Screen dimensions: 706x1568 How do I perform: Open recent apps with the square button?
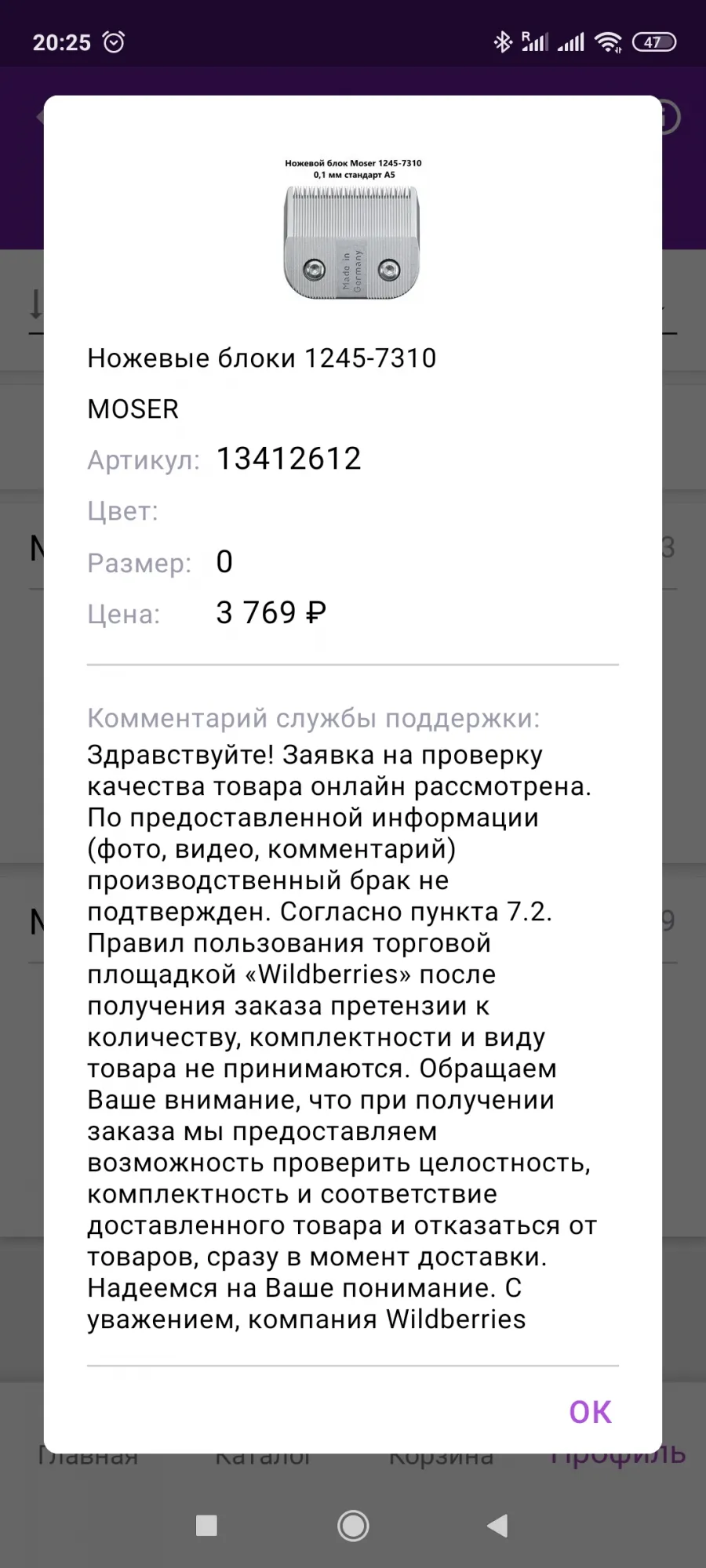click(x=206, y=1526)
